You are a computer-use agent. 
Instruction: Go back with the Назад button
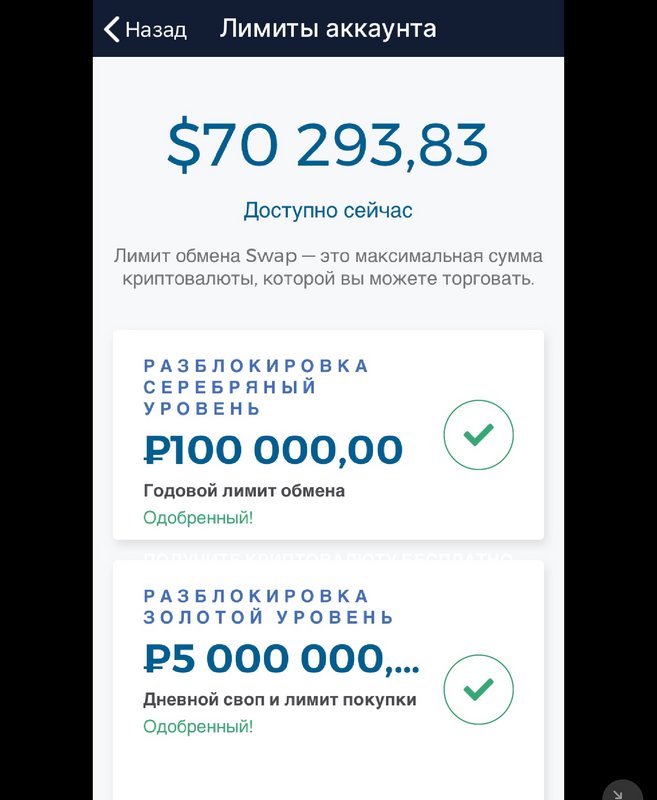click(145, 29)
